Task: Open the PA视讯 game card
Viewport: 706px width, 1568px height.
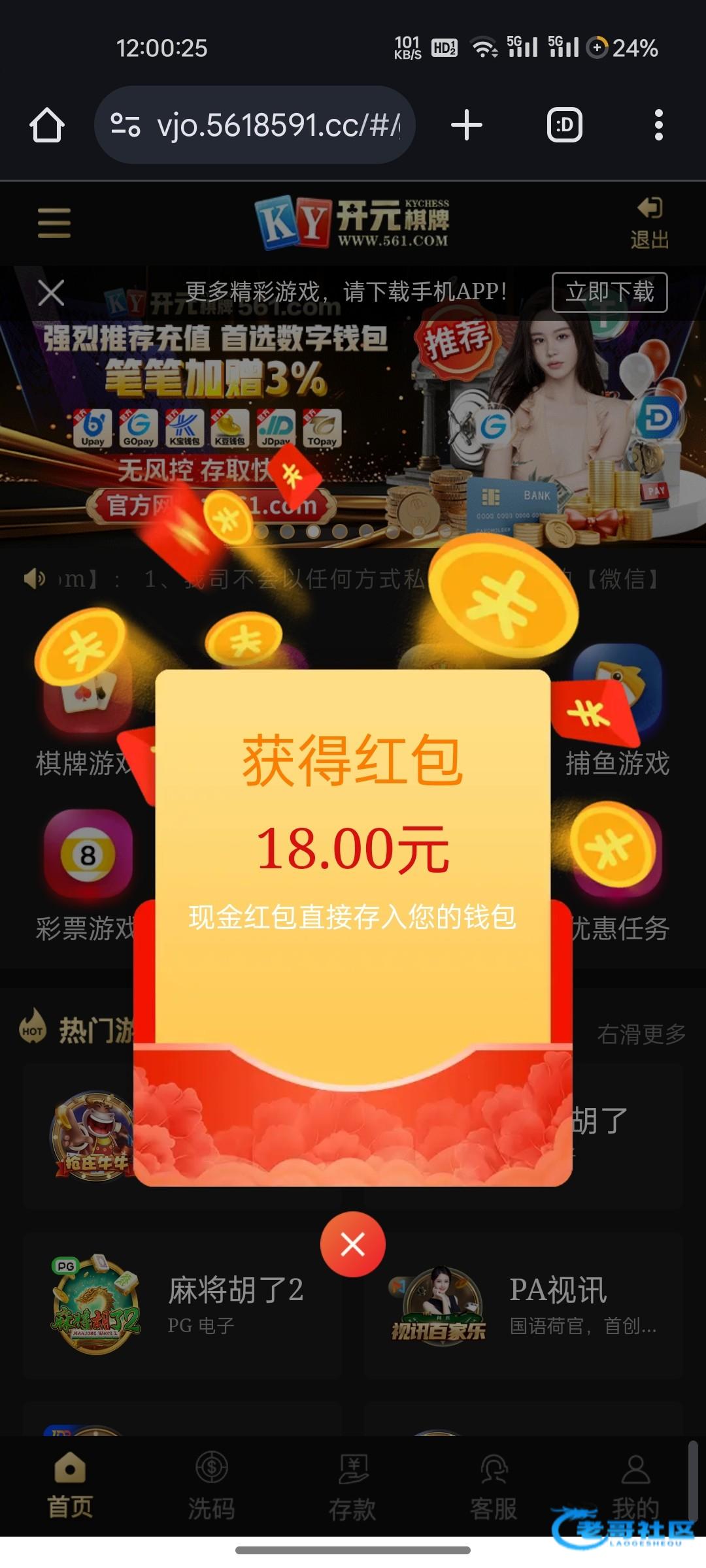Action: click(x=524, y=1305)
